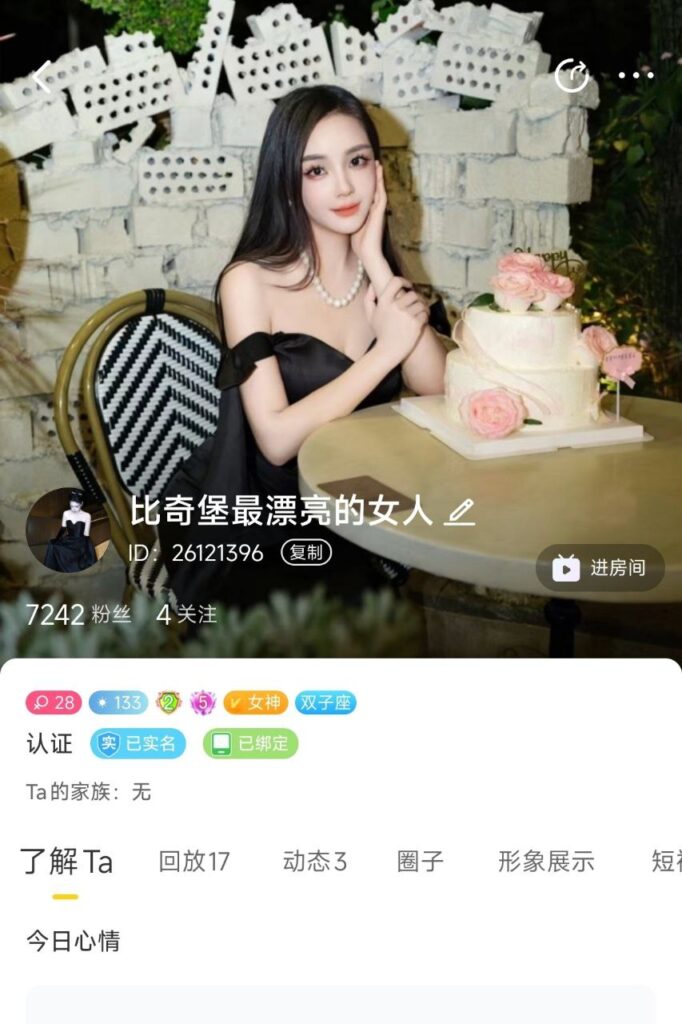Select the 圈子 tab

(x=420, y=862)
